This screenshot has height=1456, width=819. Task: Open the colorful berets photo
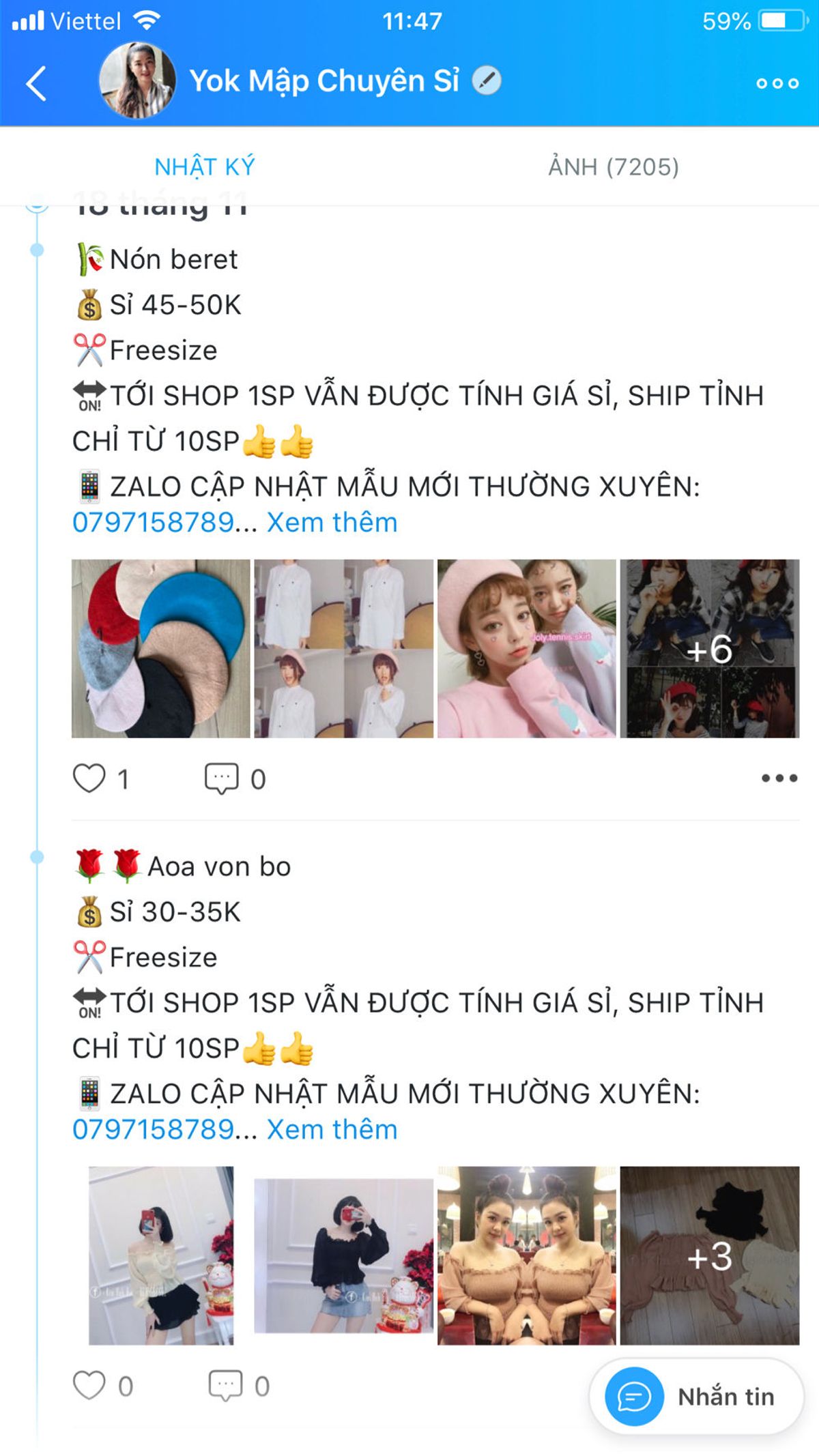click(x=161, y=648)
